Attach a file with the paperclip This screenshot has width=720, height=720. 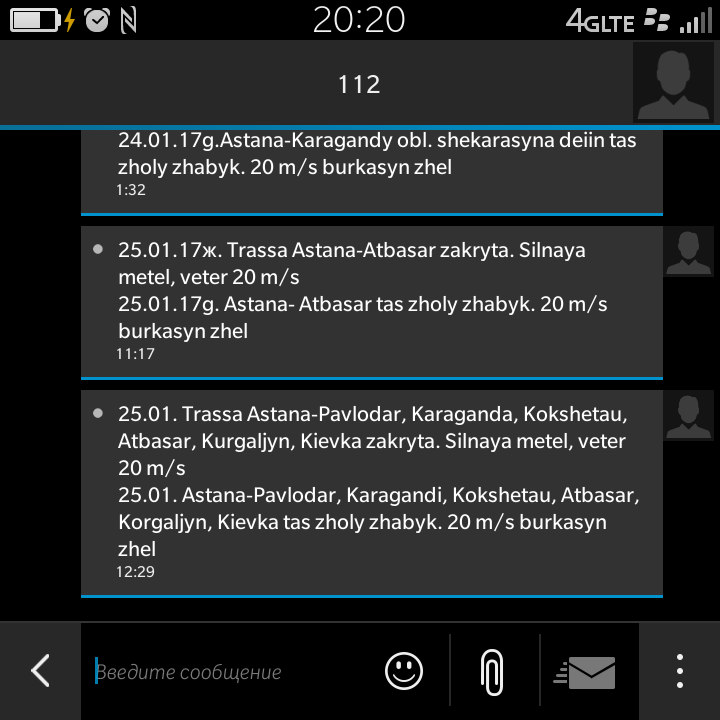click(x=492, y=671)
